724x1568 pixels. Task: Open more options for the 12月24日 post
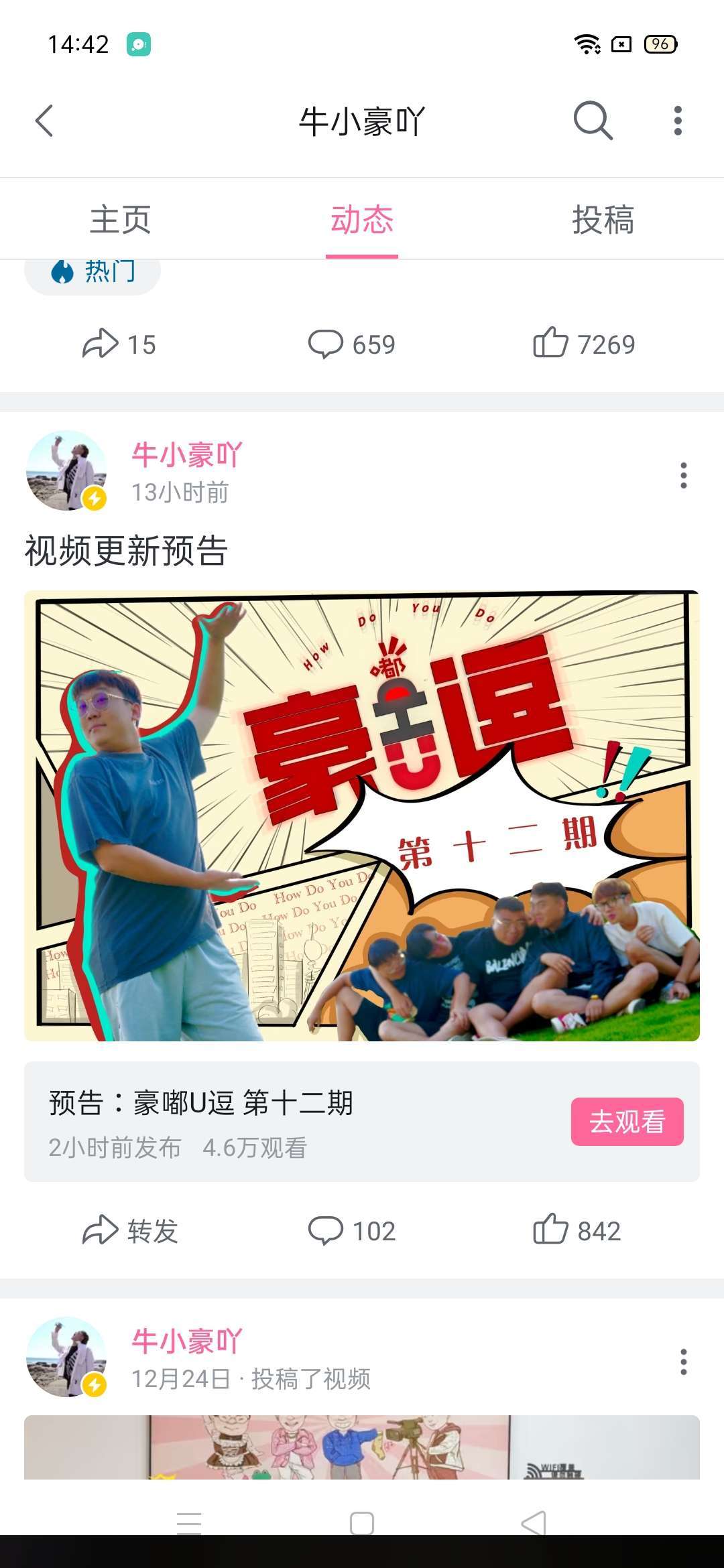pos(683,1362)
